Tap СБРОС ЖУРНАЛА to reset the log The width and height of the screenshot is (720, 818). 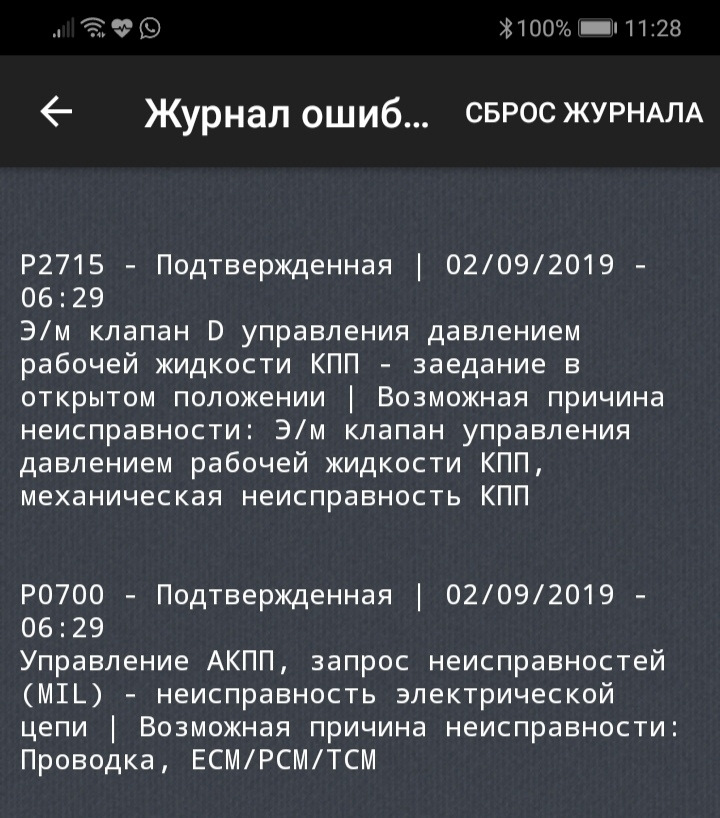tap(584, 113)
